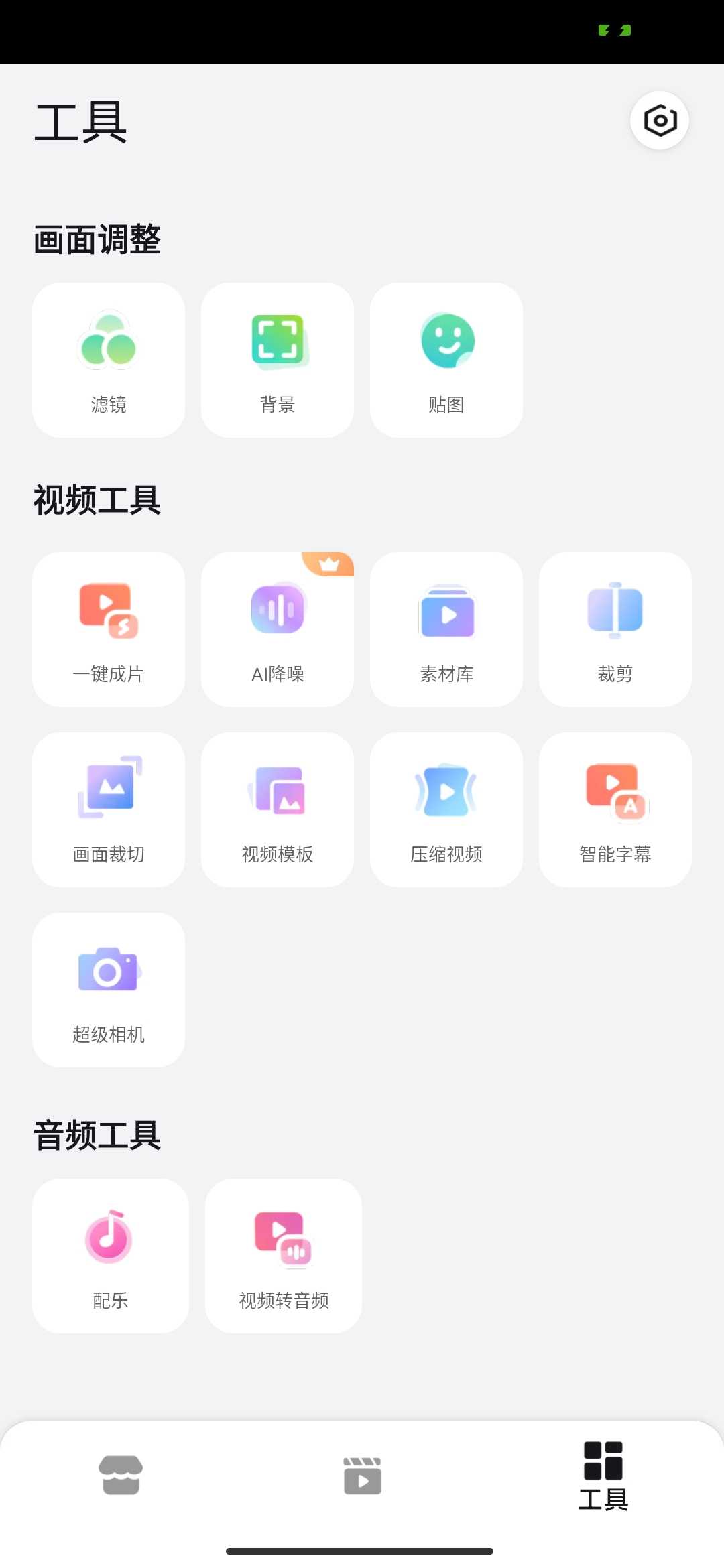724x1568 pixels.
Task: Open 视频模板 video templates
Action: coord(278,810)
